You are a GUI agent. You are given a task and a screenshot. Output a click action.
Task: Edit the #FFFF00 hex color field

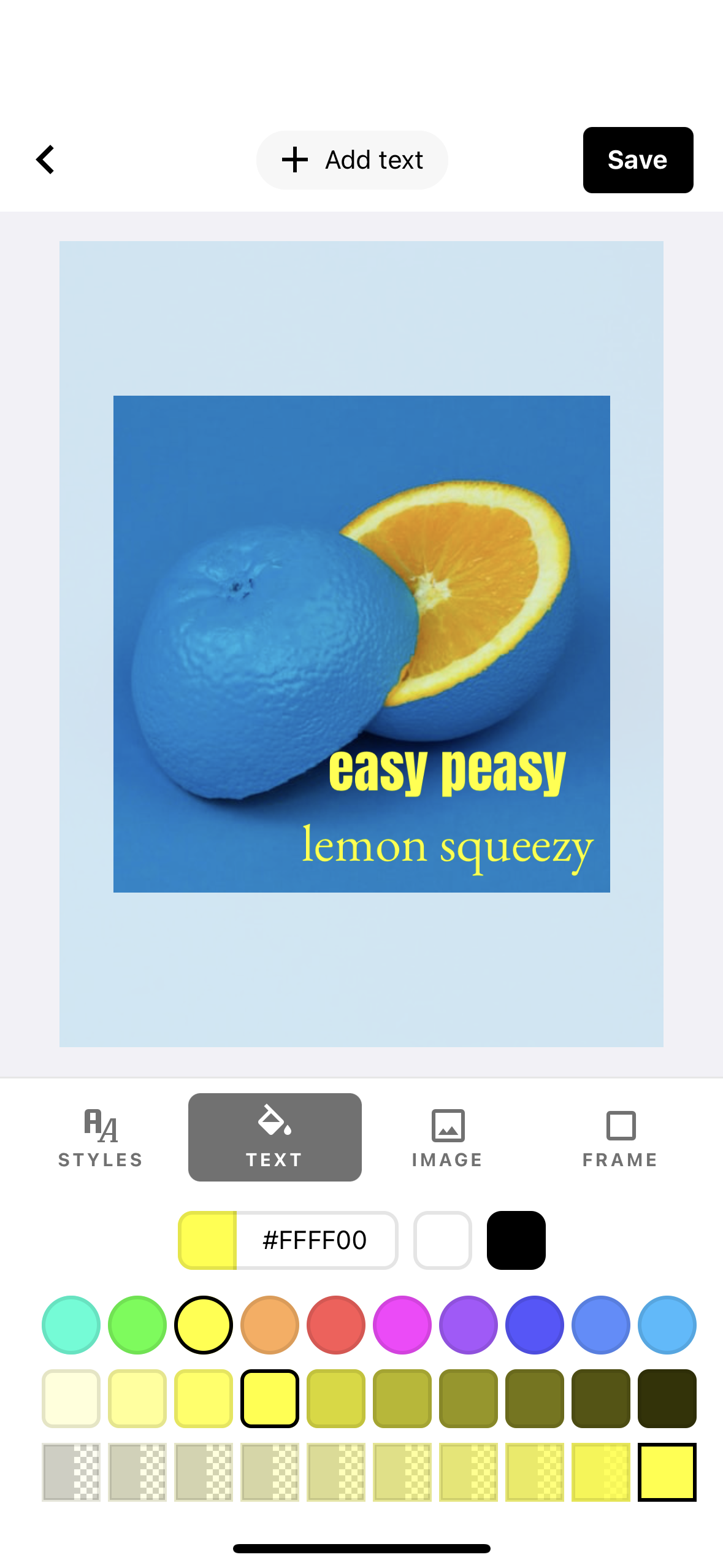tap(315, 1240)
